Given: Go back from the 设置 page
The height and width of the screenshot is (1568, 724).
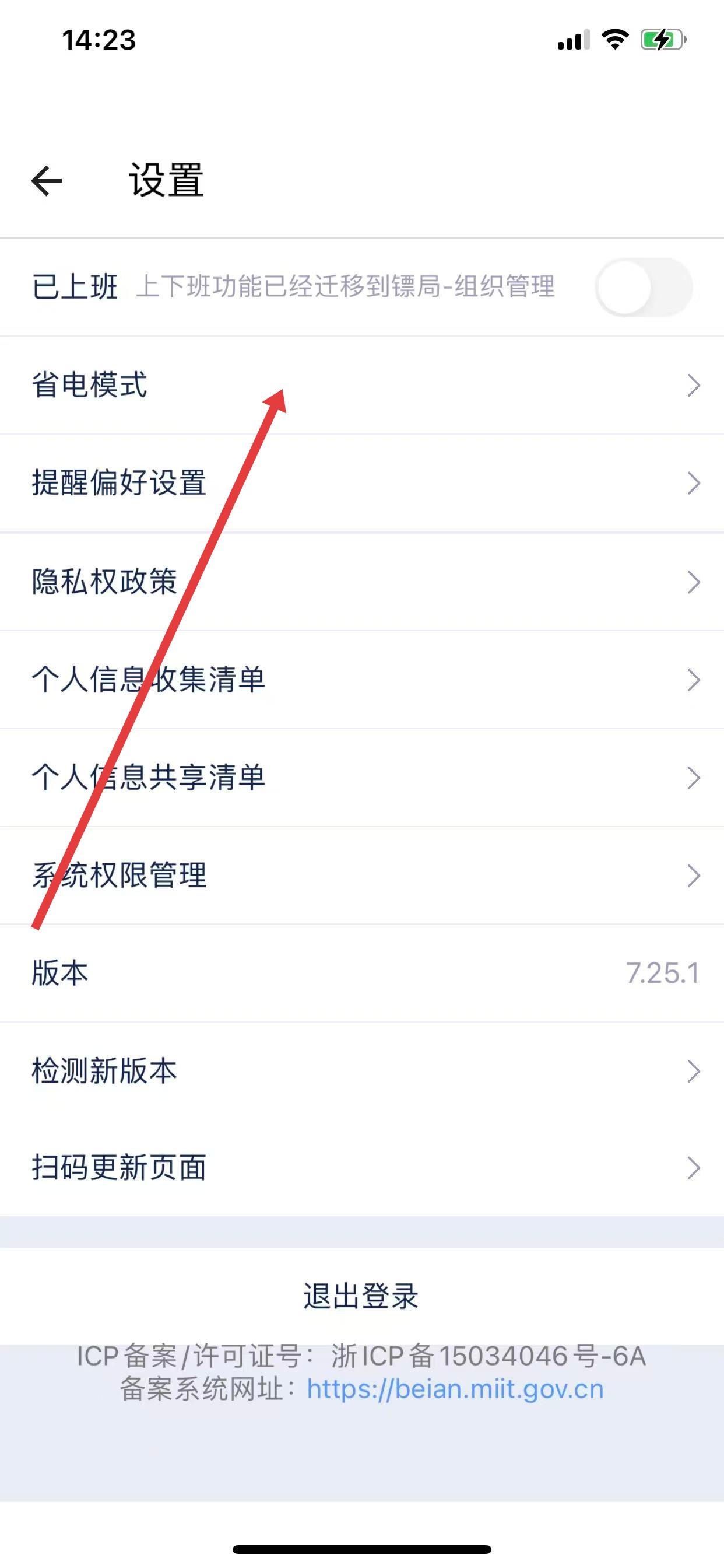Looking at the screenshot, I should click(47, 181).
